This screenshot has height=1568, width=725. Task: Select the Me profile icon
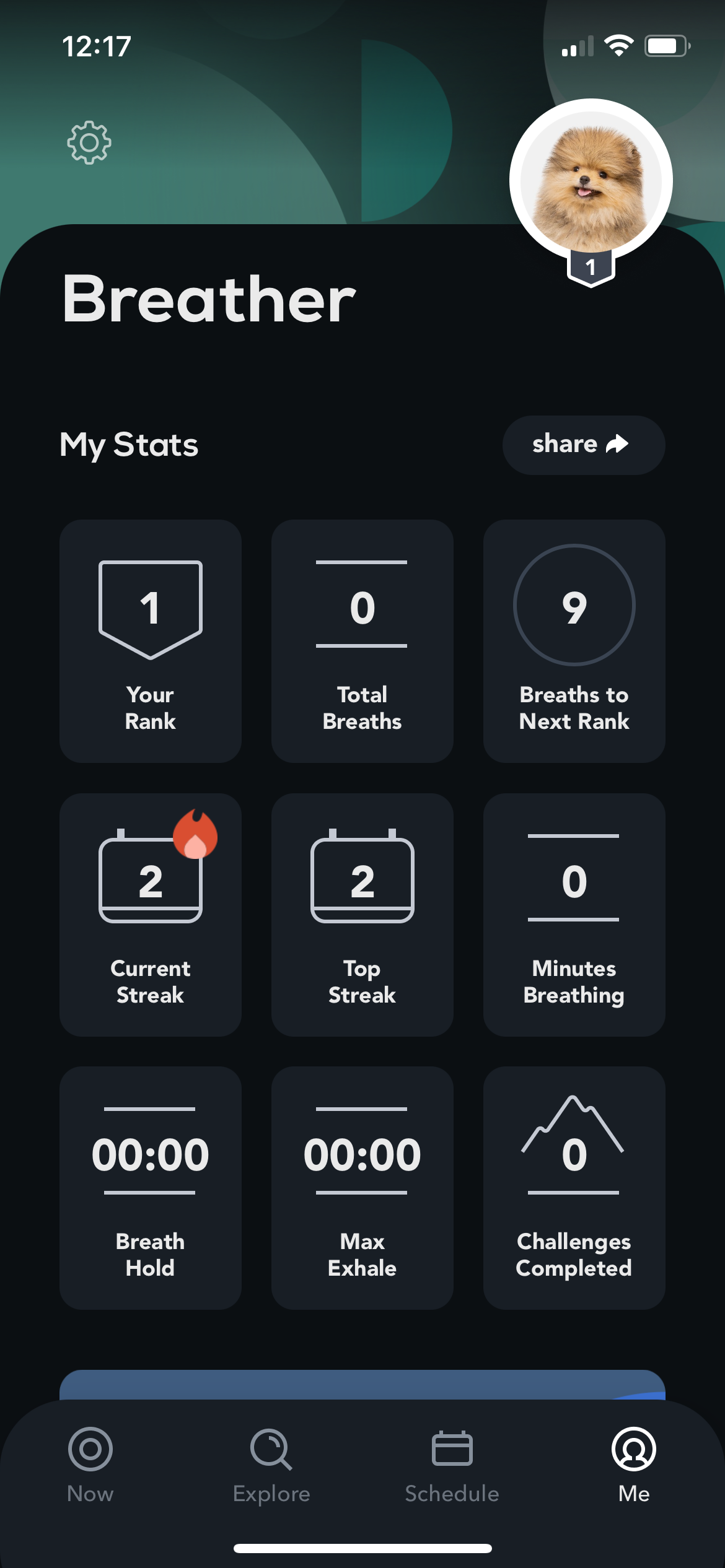634,1450
